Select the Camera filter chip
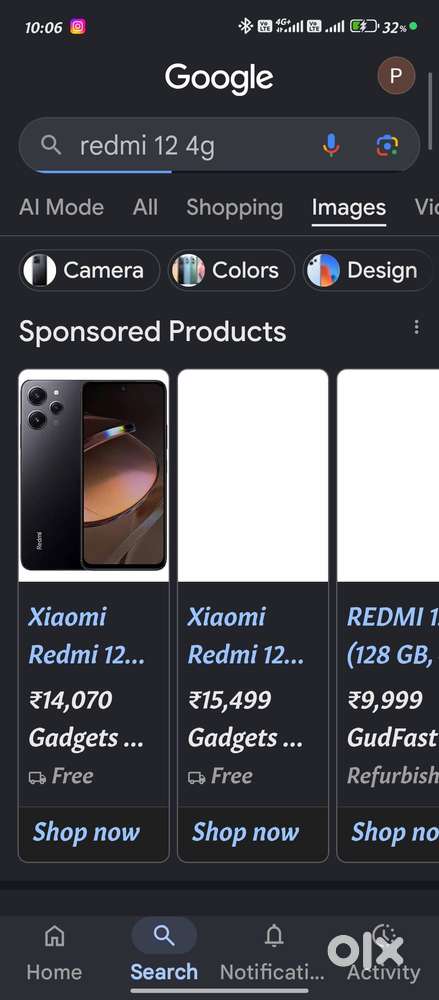This screenshot has height=1000, width=439. [x=89, y=270]
